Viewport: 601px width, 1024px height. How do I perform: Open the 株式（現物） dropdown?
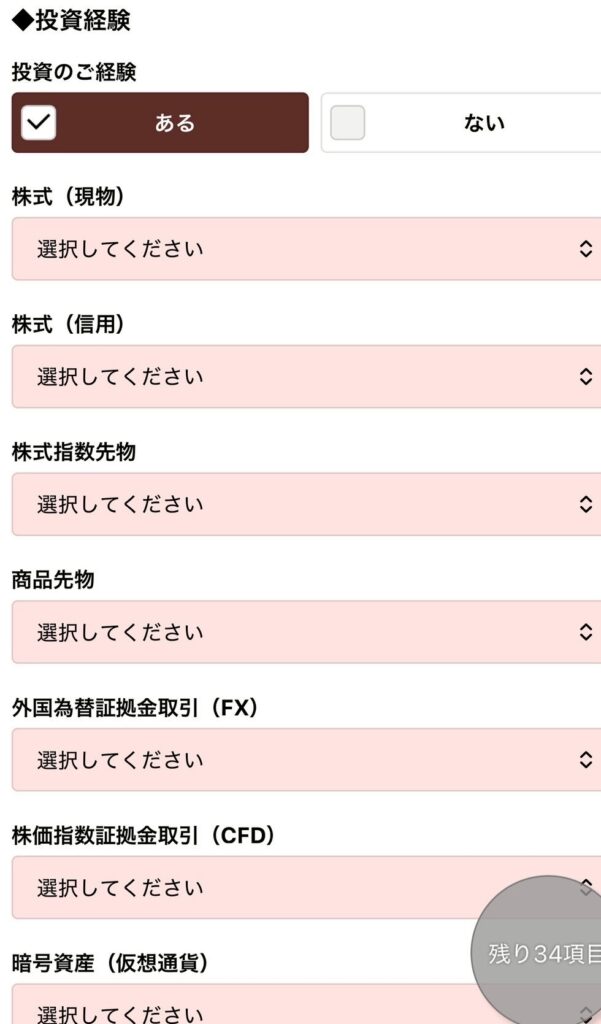pos(306,249)
